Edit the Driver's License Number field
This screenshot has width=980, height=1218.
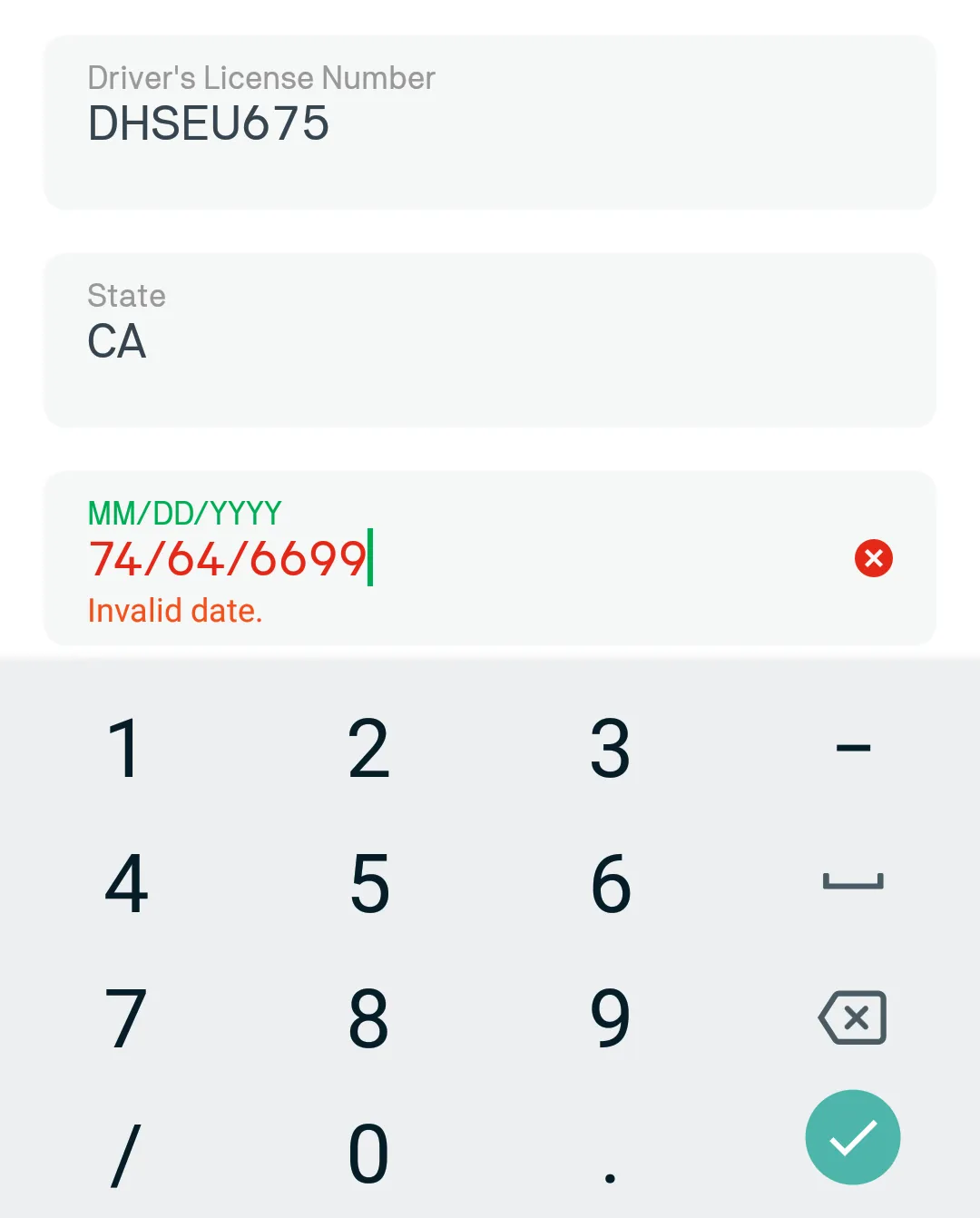490,123
